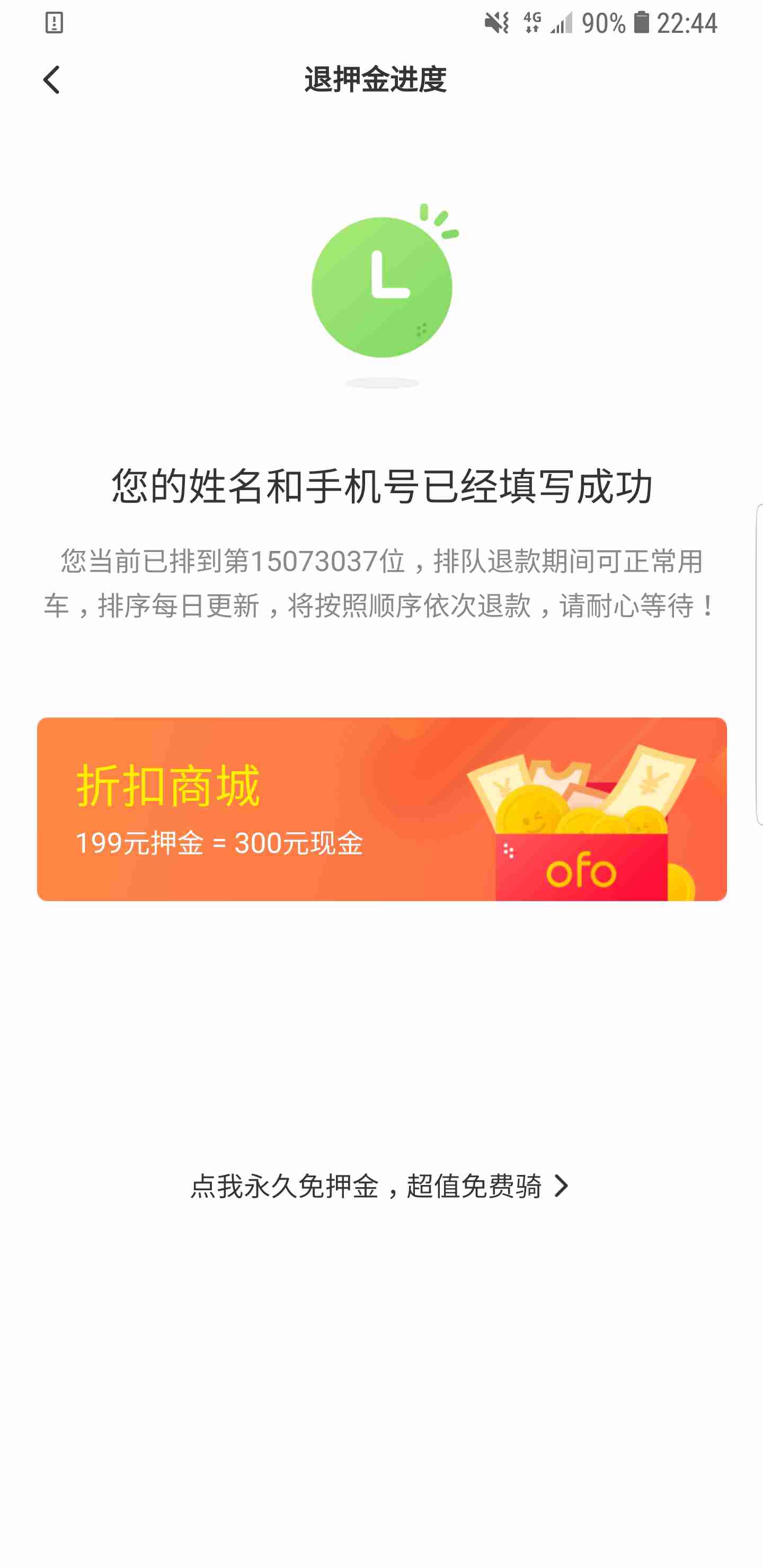Screen dimensions: 763x1568
Task: Go back from the deposit refund progress page
Action: pos(52,80)
